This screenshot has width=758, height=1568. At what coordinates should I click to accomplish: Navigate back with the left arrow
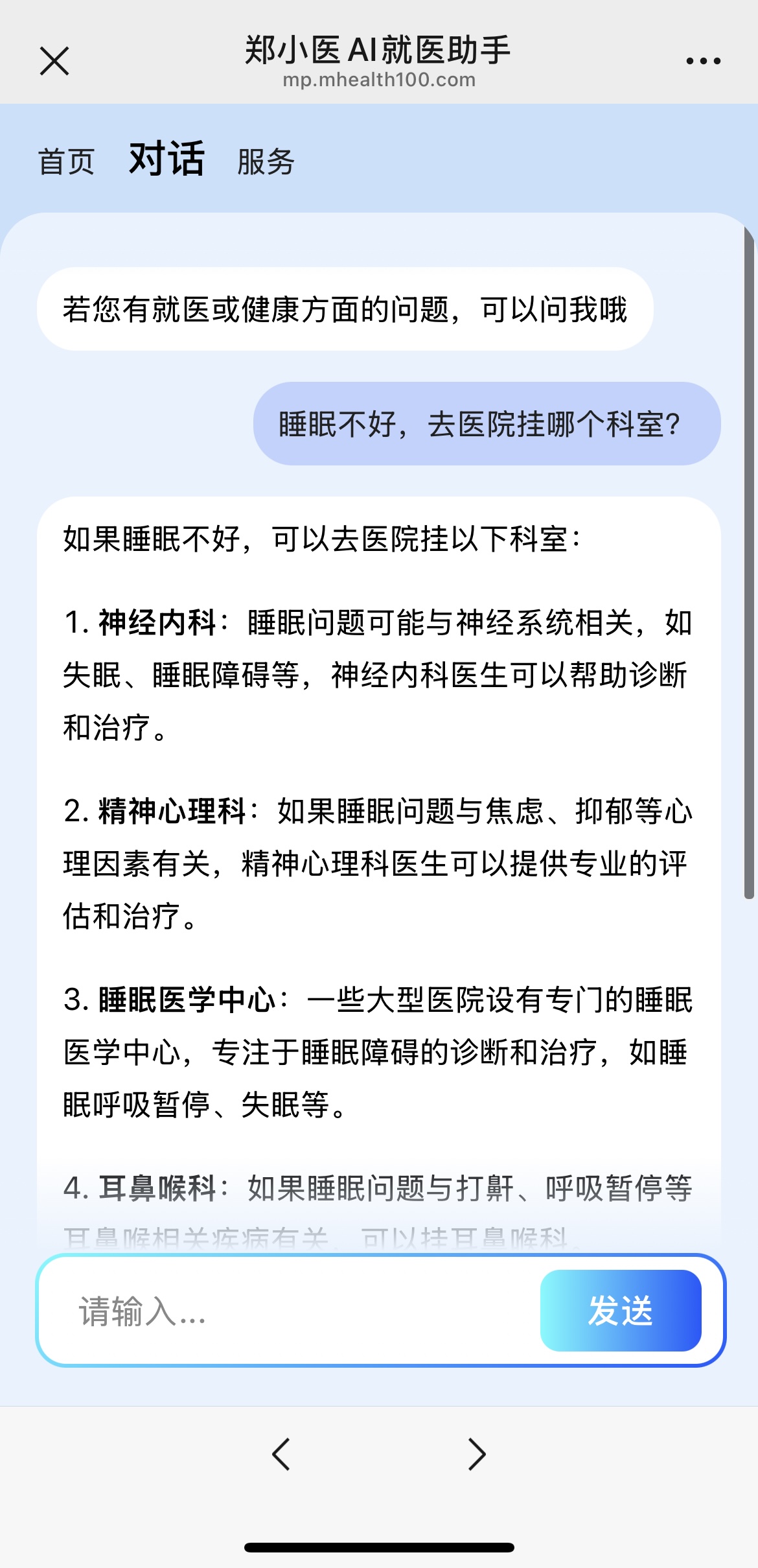tap(281, 1454)
